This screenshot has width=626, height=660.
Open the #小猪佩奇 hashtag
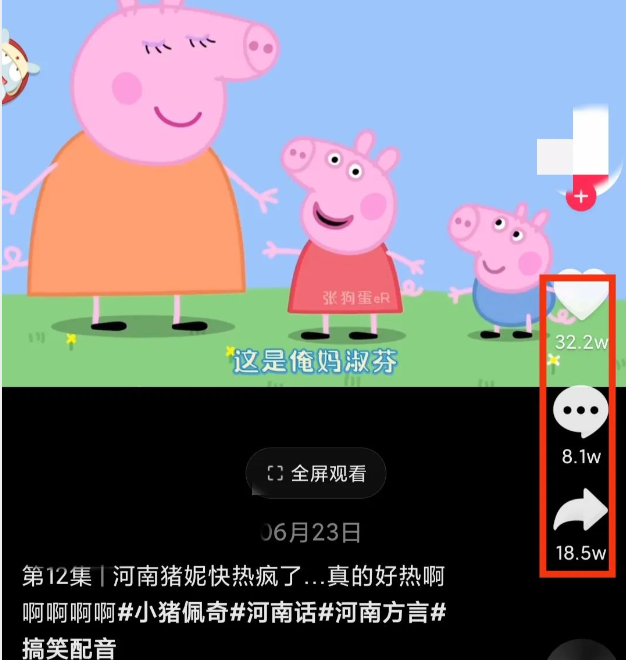pos(172,611)
